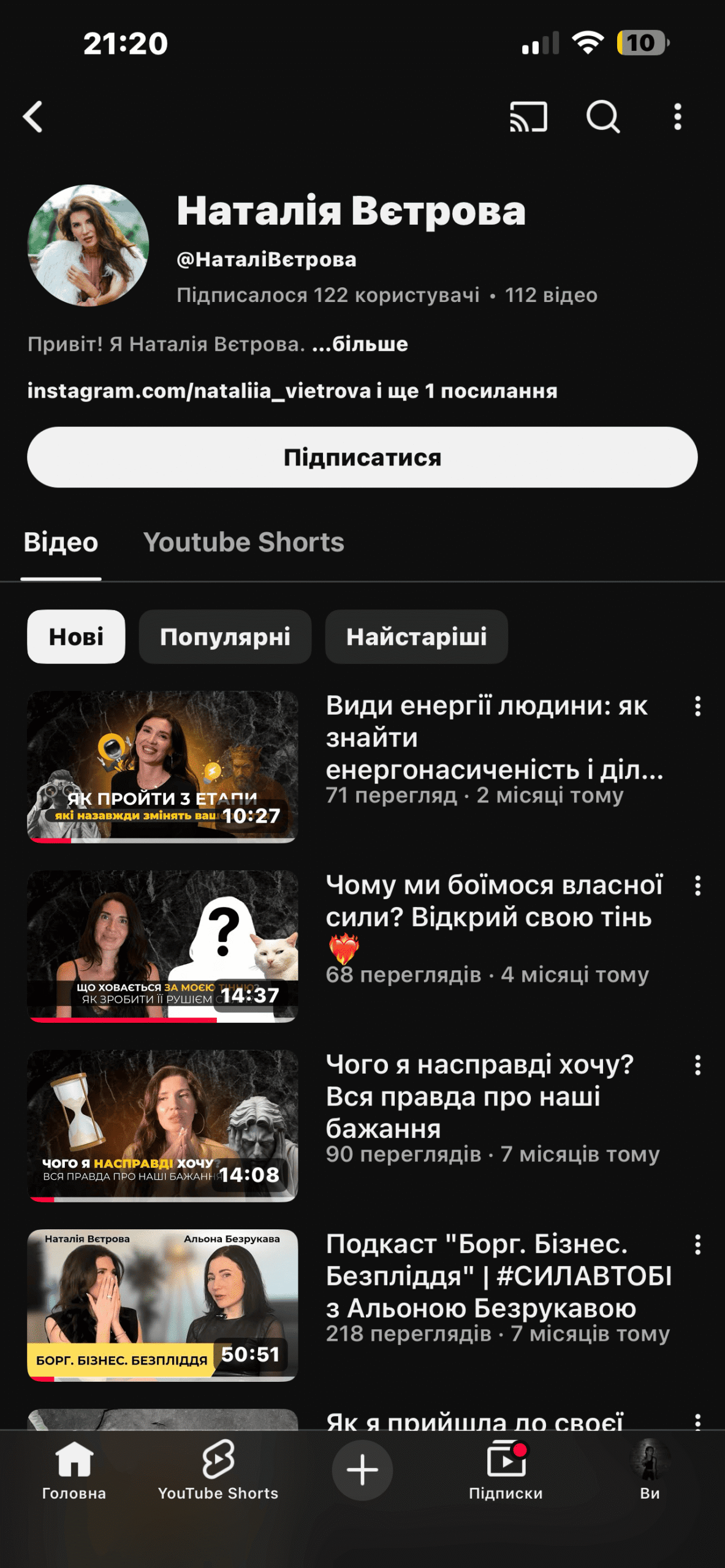Image resolution: width=725 pixels, height=1568 pixels.
Task: Play the Подкаст Борг. Бізнес. Безпліддя video
Action: coord(162,1305)
